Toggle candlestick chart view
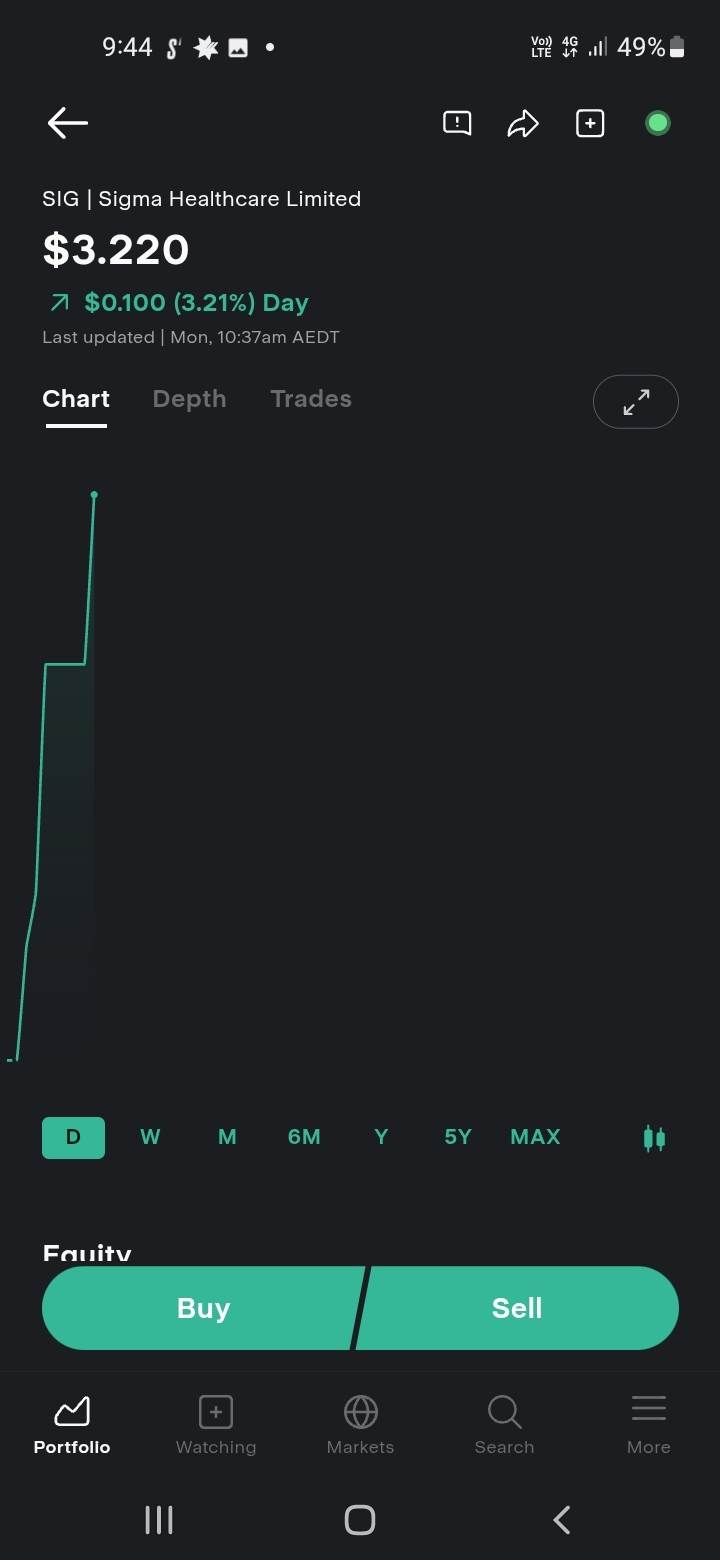The image size is (720, 1560). click(x=654, y=1138)
